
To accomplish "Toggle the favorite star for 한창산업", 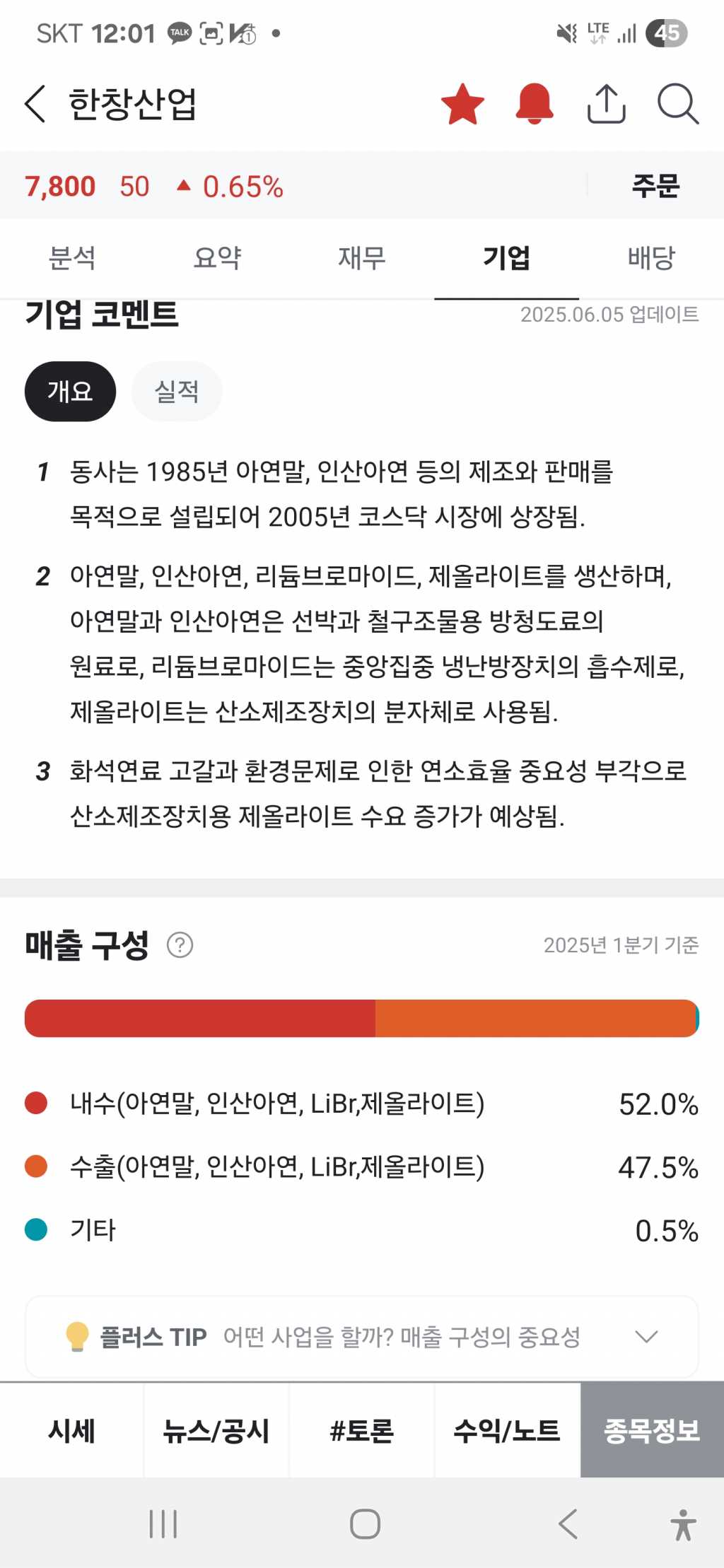I will (462, 104).
